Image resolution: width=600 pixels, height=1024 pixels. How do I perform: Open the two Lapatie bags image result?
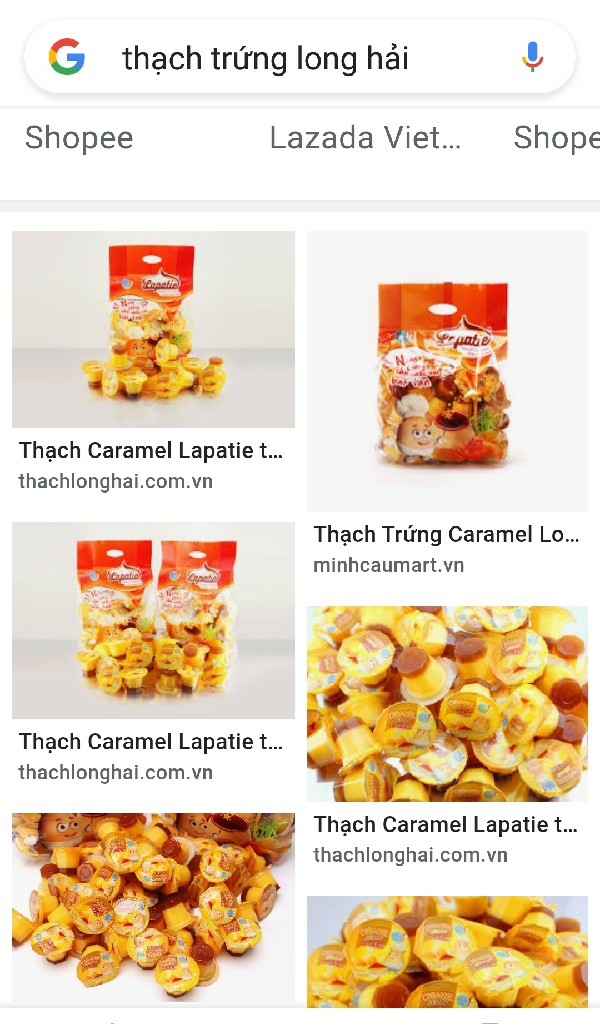(x=153, y=620)
